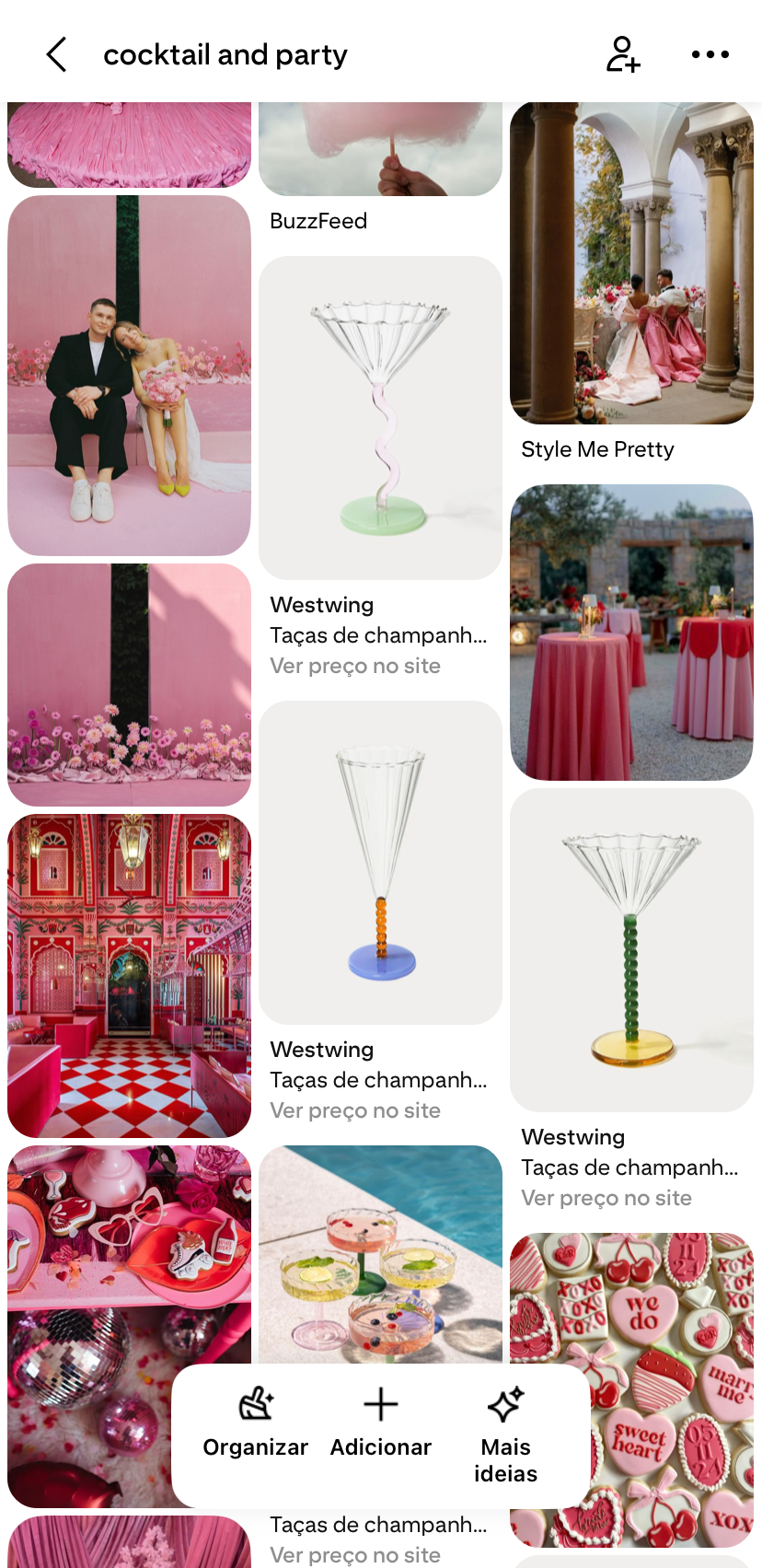Image resolution: width=762 pixels, height=1568 pixels.
Task: Tap Organizar to organize pins
Action: [255, 1423]
